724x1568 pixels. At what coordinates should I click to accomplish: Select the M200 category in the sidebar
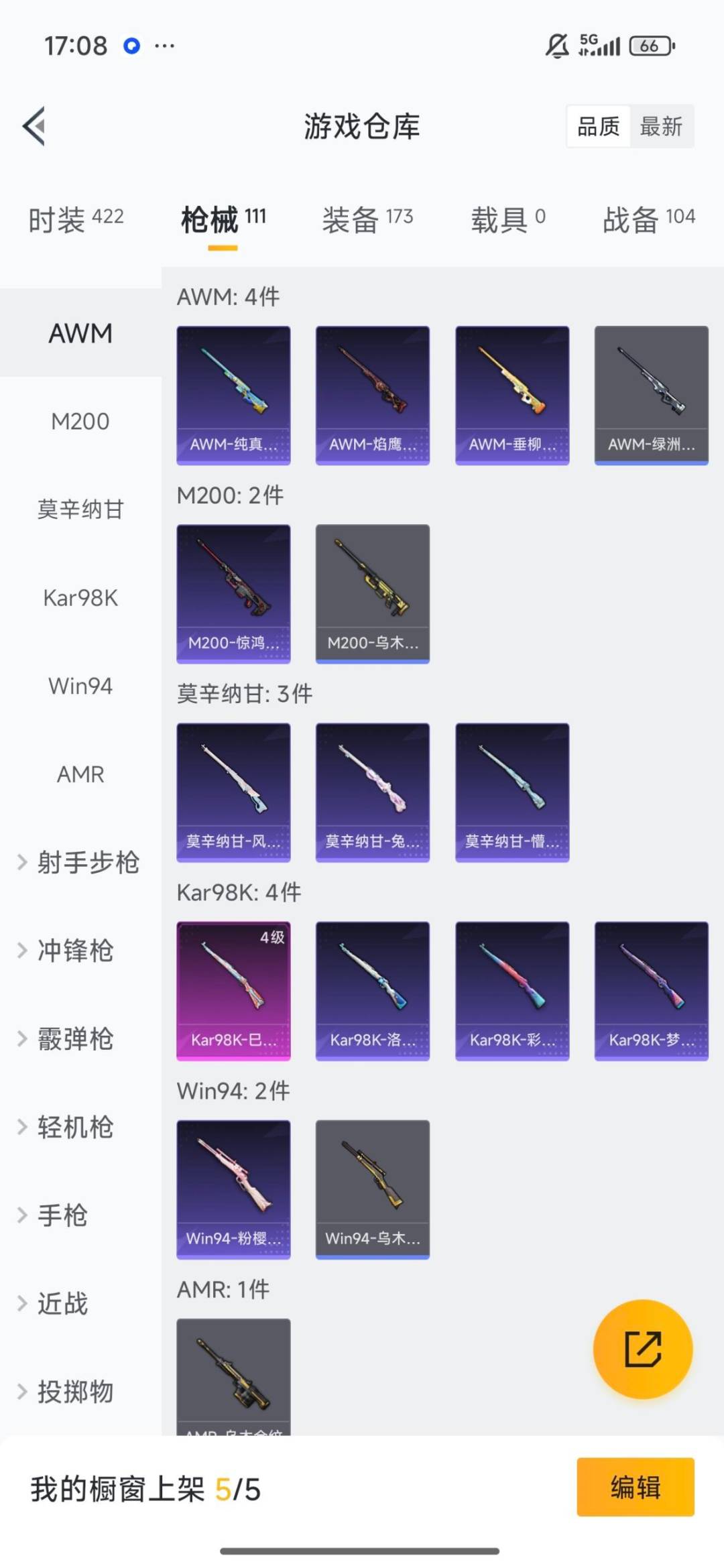pos(80,421)
